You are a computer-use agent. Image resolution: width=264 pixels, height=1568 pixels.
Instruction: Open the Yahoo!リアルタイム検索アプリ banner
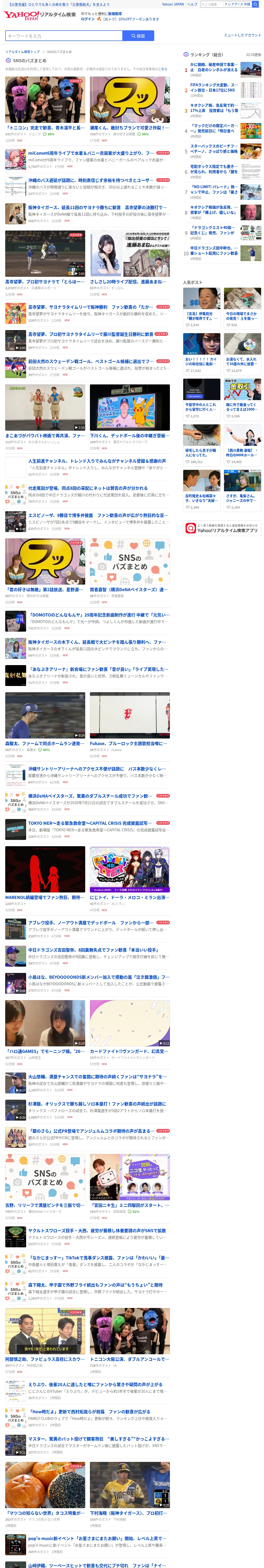pos(223,528)
